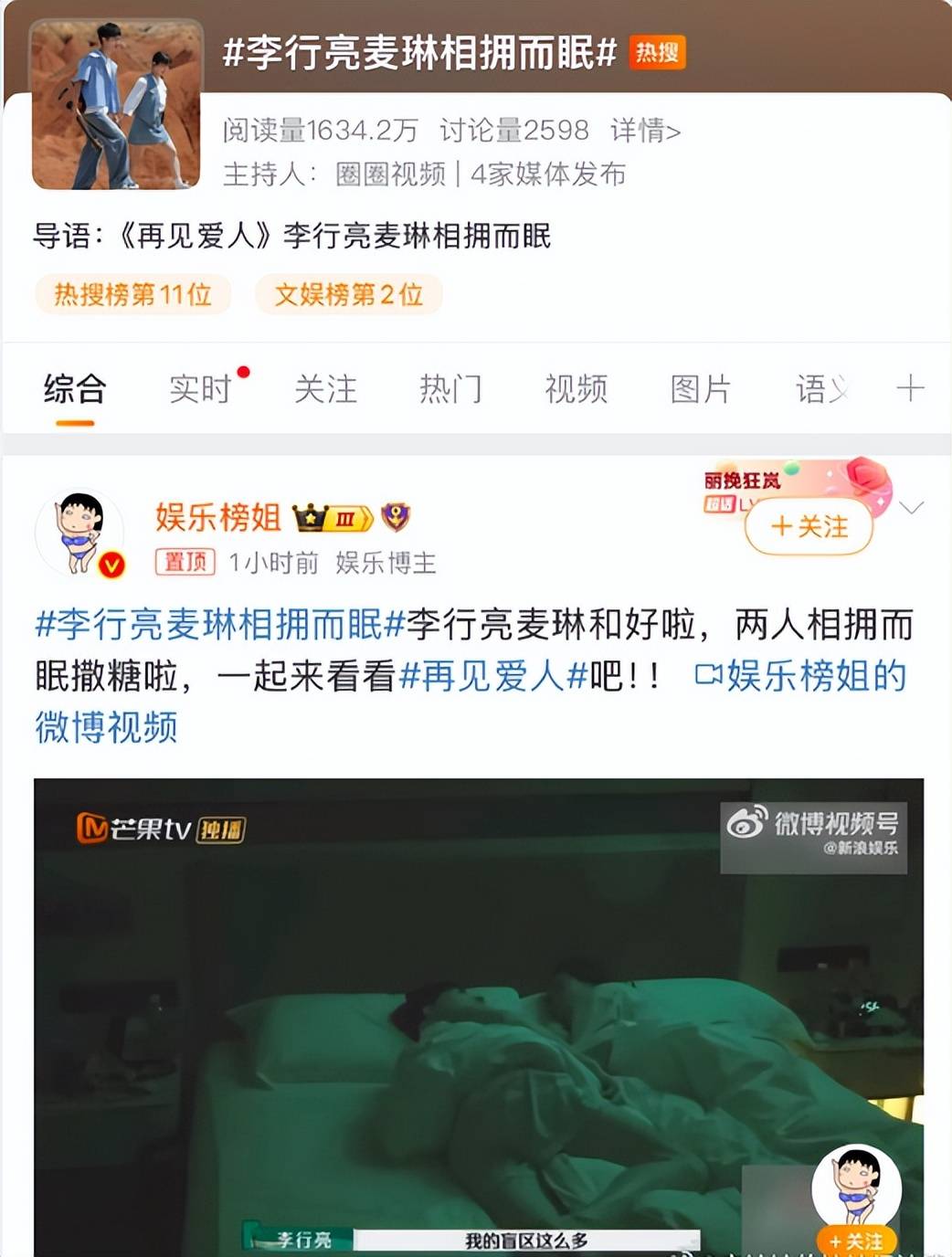The width and height of the screenshot is (952, 1257).
Task: Switch to the 实时 tab
Action: point(200,389)
